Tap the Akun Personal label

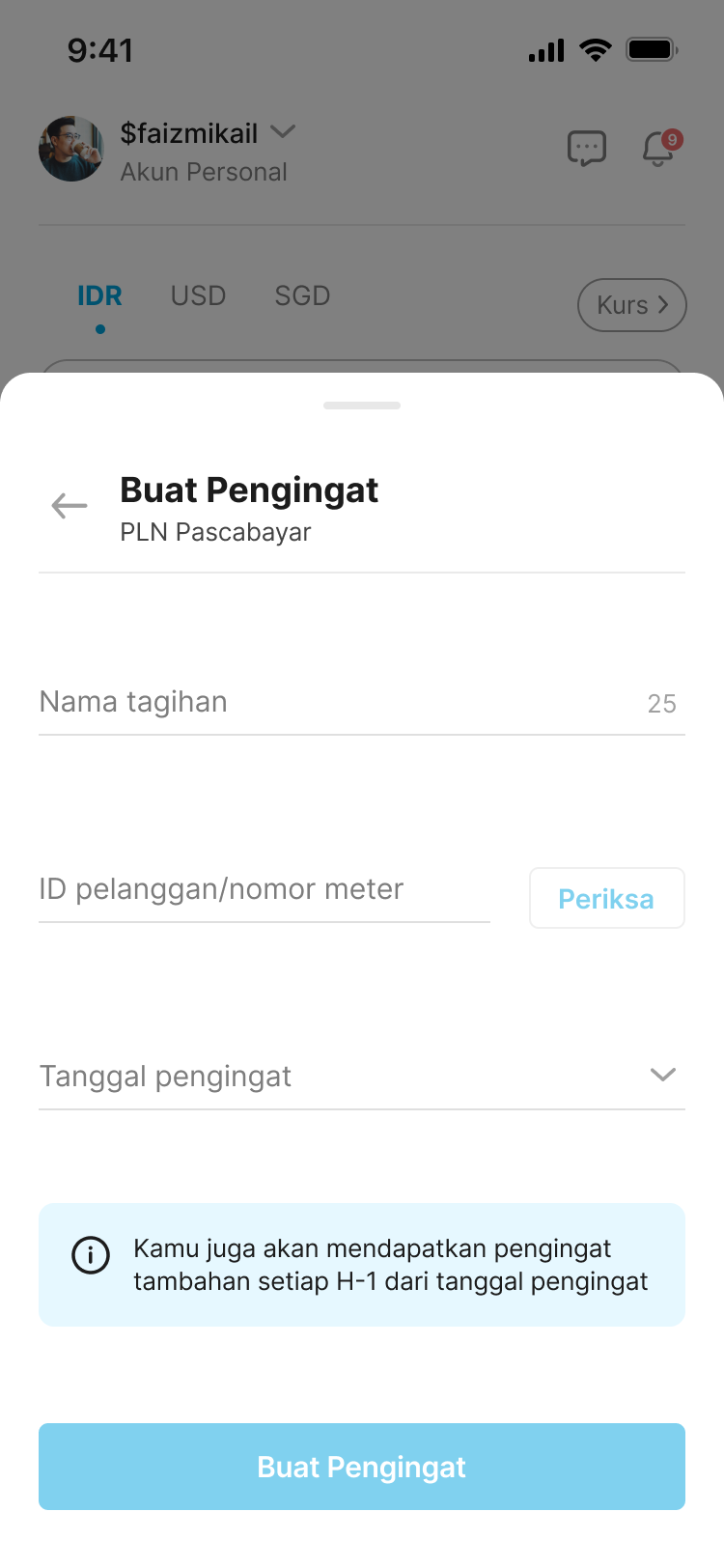pyautogui.click(x=204, y=172)
